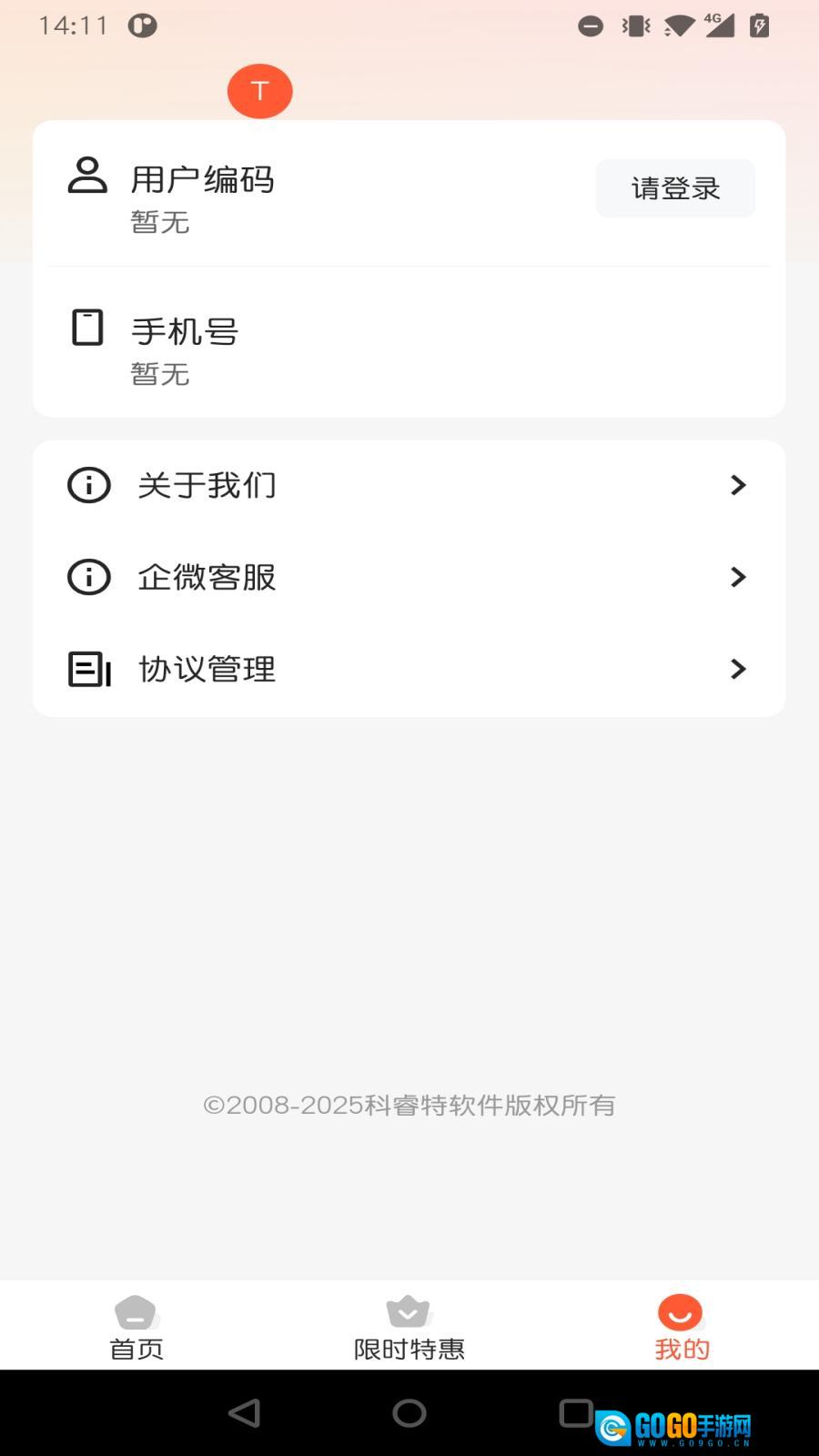Open 协议管理 agreements row

click(x=409, y=670)
